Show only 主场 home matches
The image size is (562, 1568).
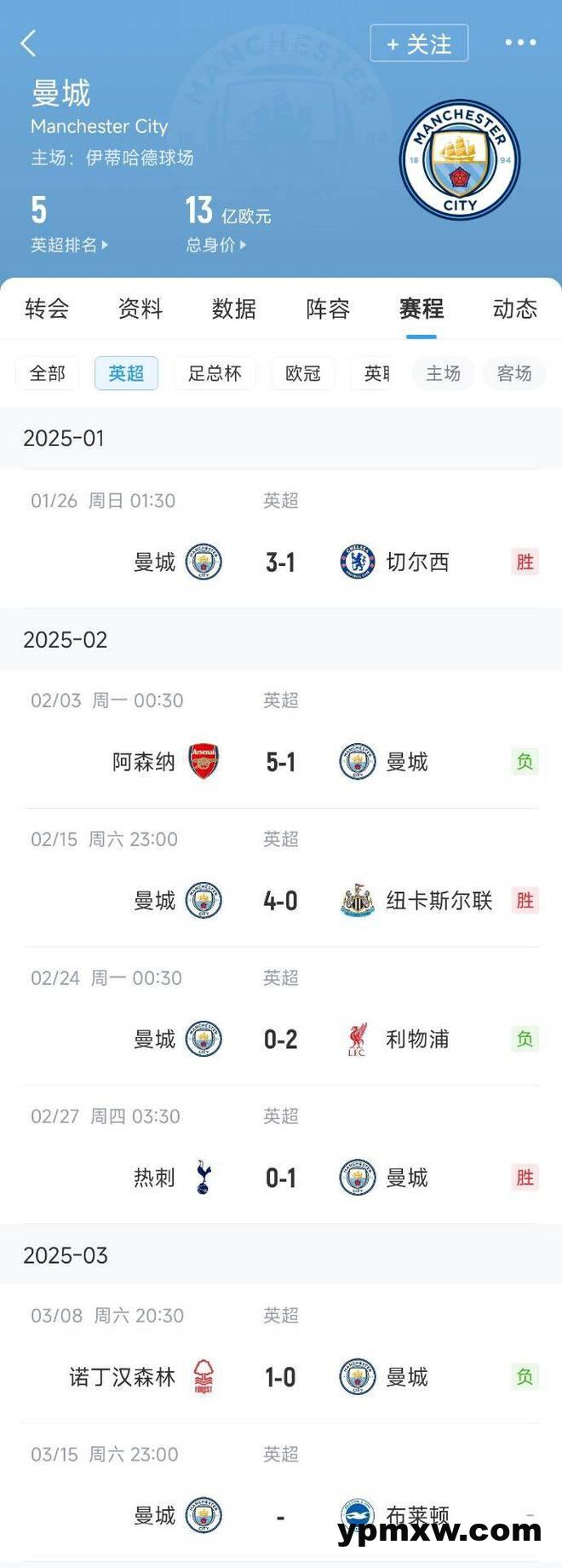coord(443,373)
